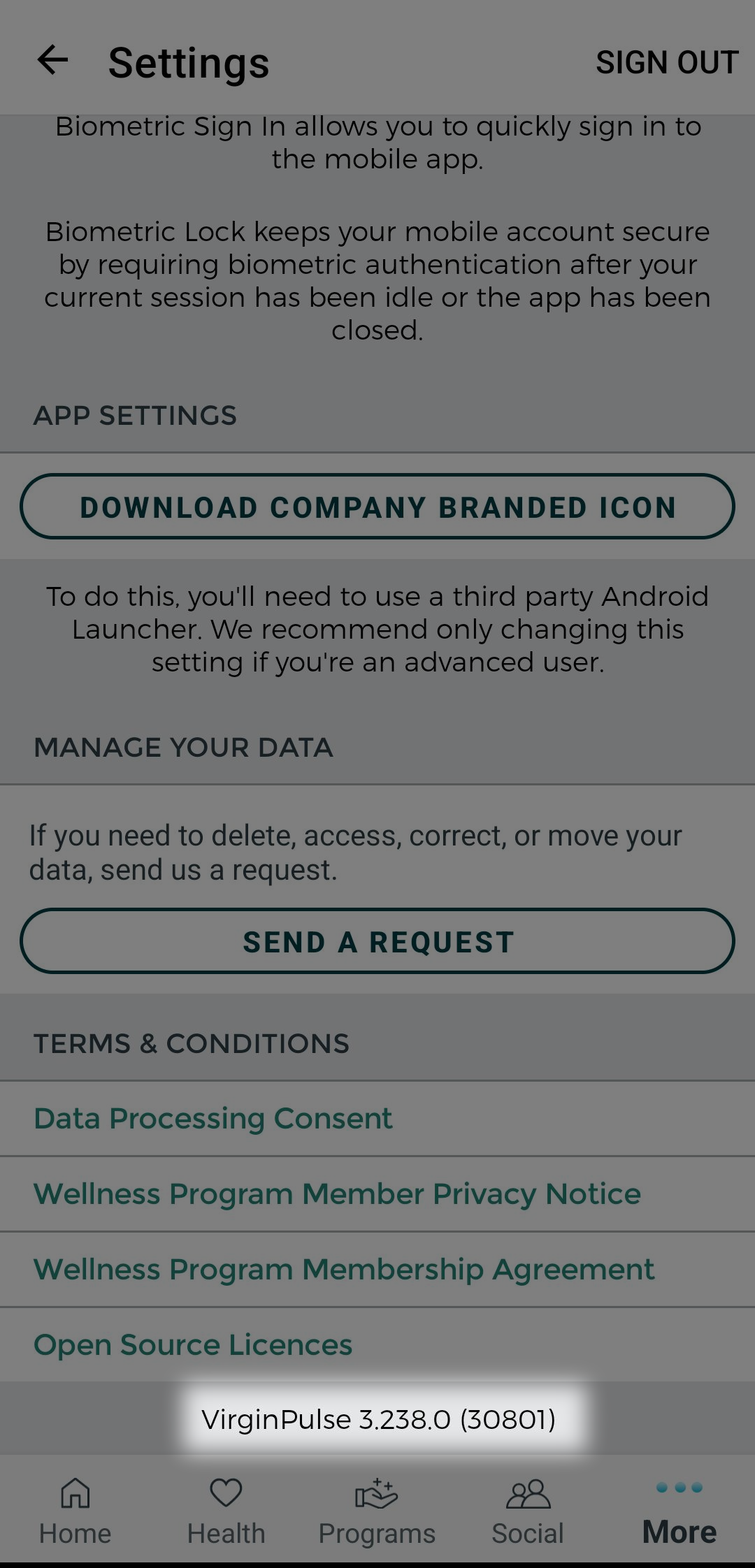Open Wellness Program Membership Agreement

pyautogui.click(x=344, y=1269)
